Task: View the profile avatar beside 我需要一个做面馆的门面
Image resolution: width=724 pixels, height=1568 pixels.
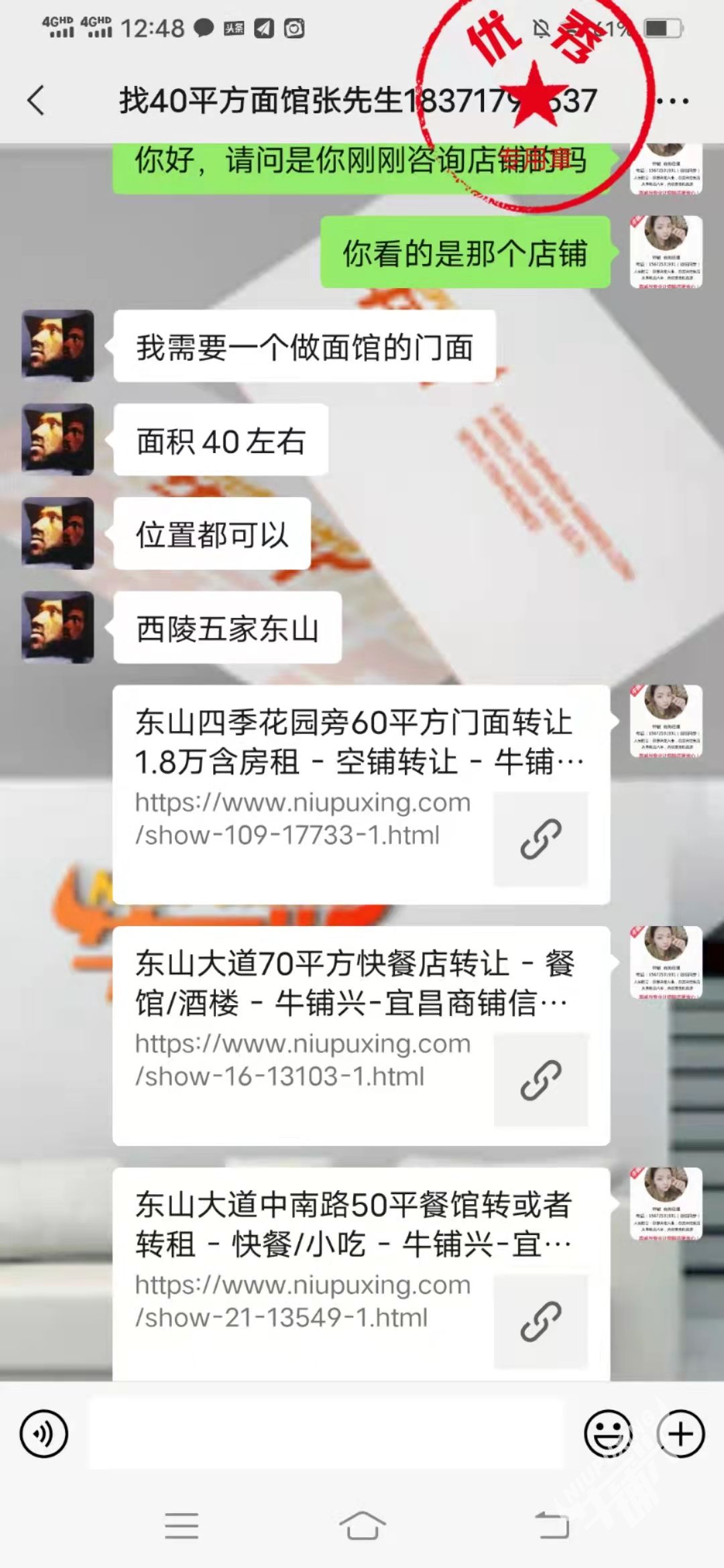Action: pyautogui.click(x=58, y=346)
